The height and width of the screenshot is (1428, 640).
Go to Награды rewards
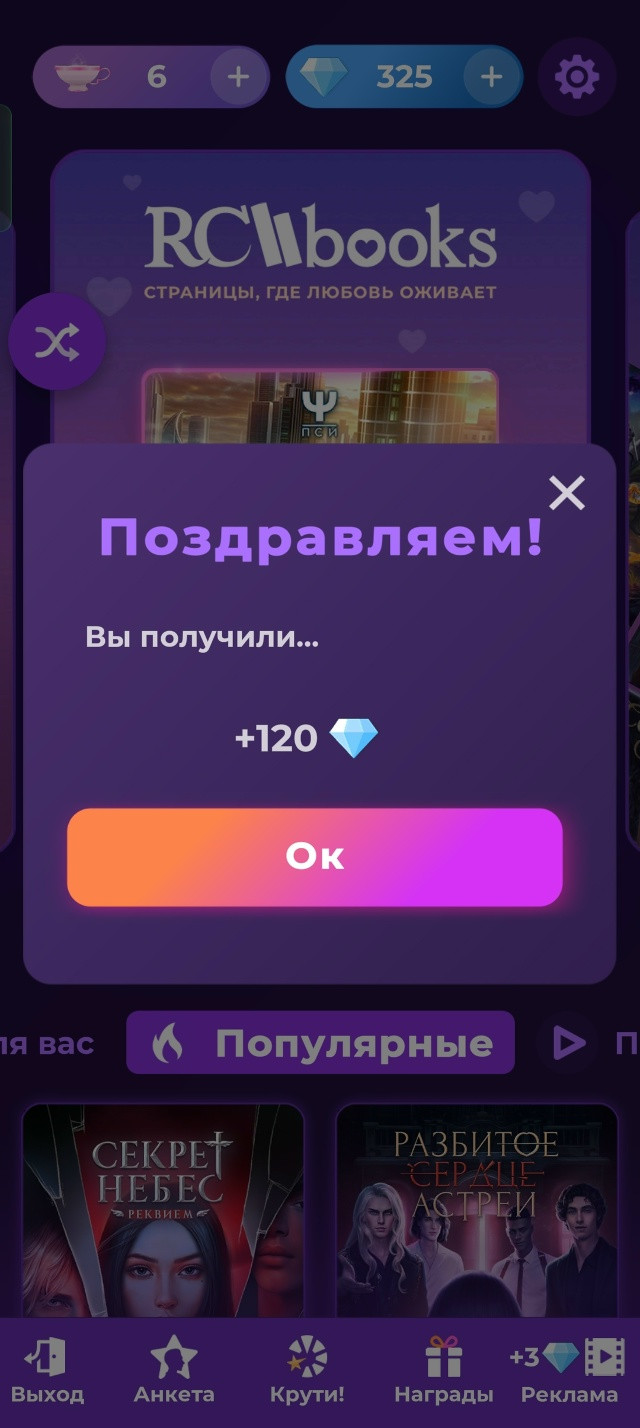coord(443,1371)
